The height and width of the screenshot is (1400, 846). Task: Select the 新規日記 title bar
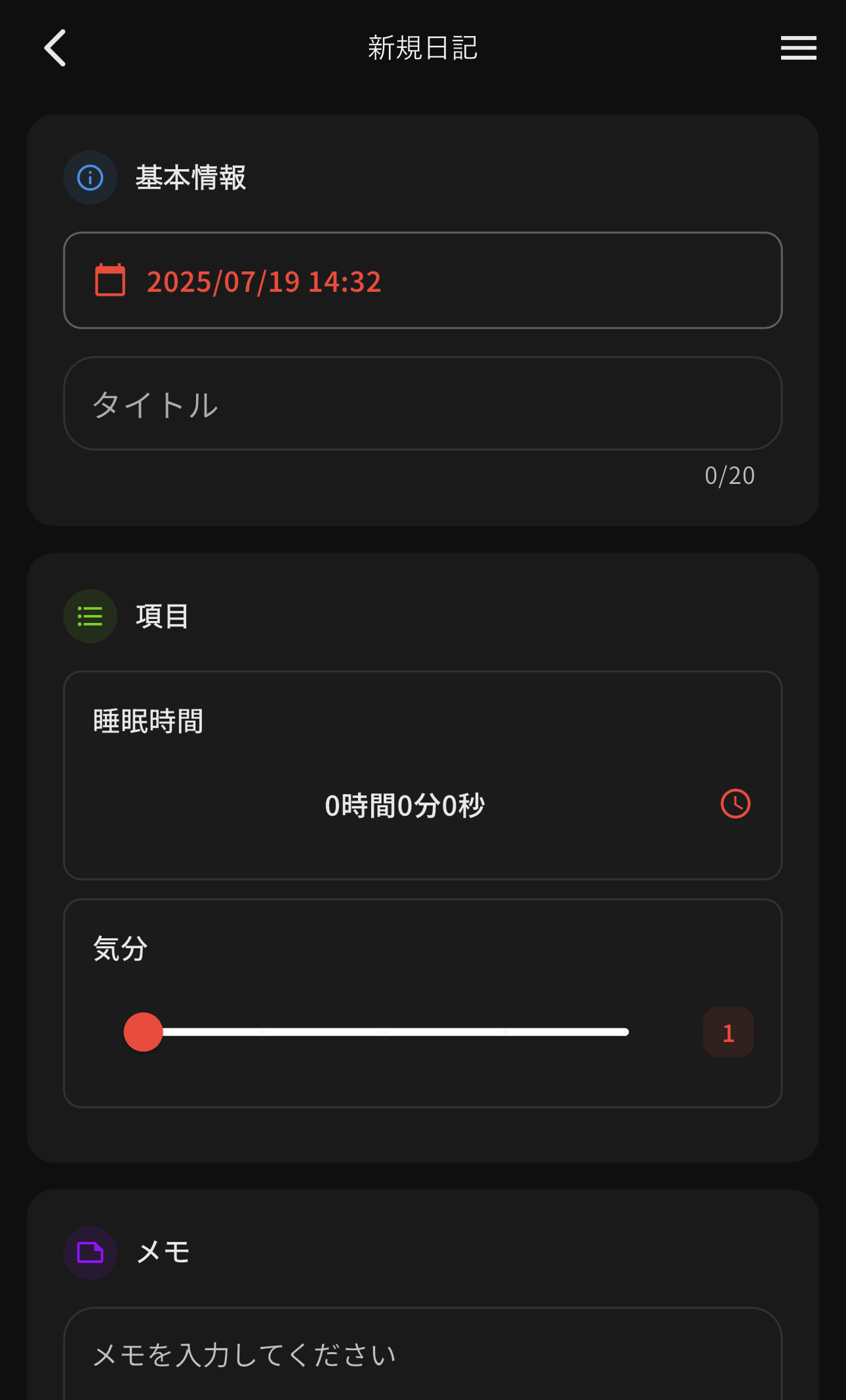pyautogui.click(x=422, y=48)
